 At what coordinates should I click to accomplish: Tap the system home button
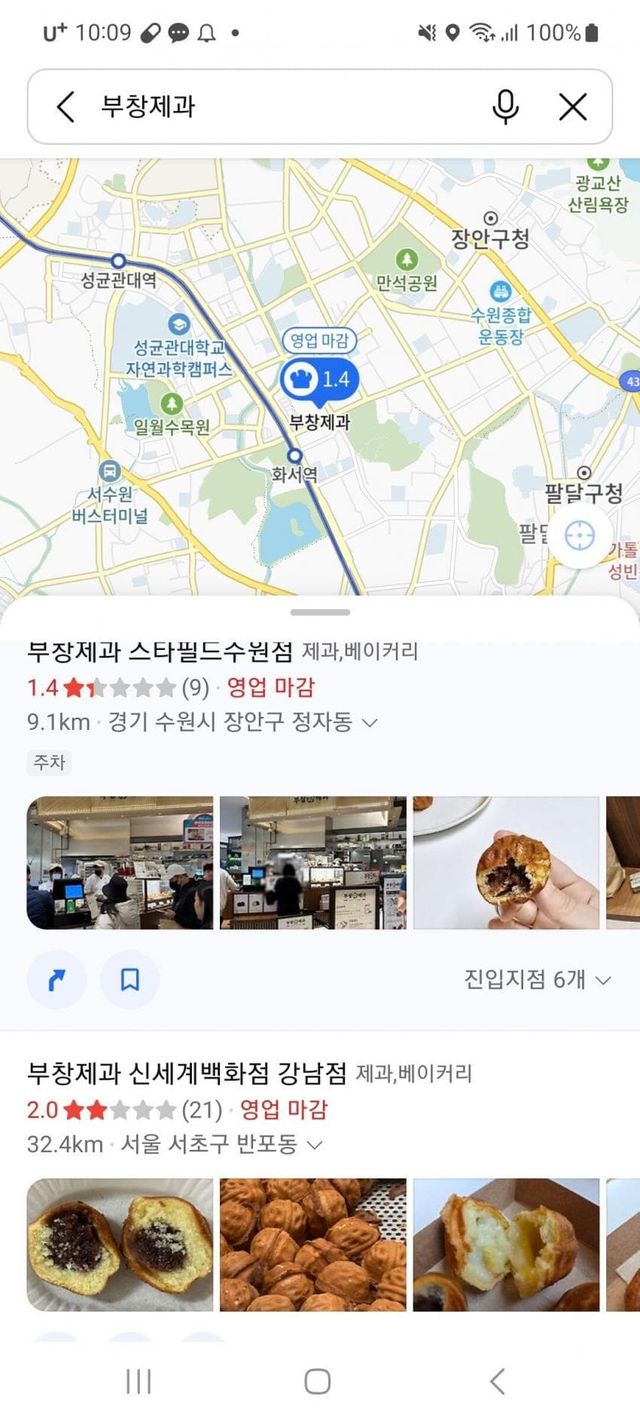pos(318,1381)
